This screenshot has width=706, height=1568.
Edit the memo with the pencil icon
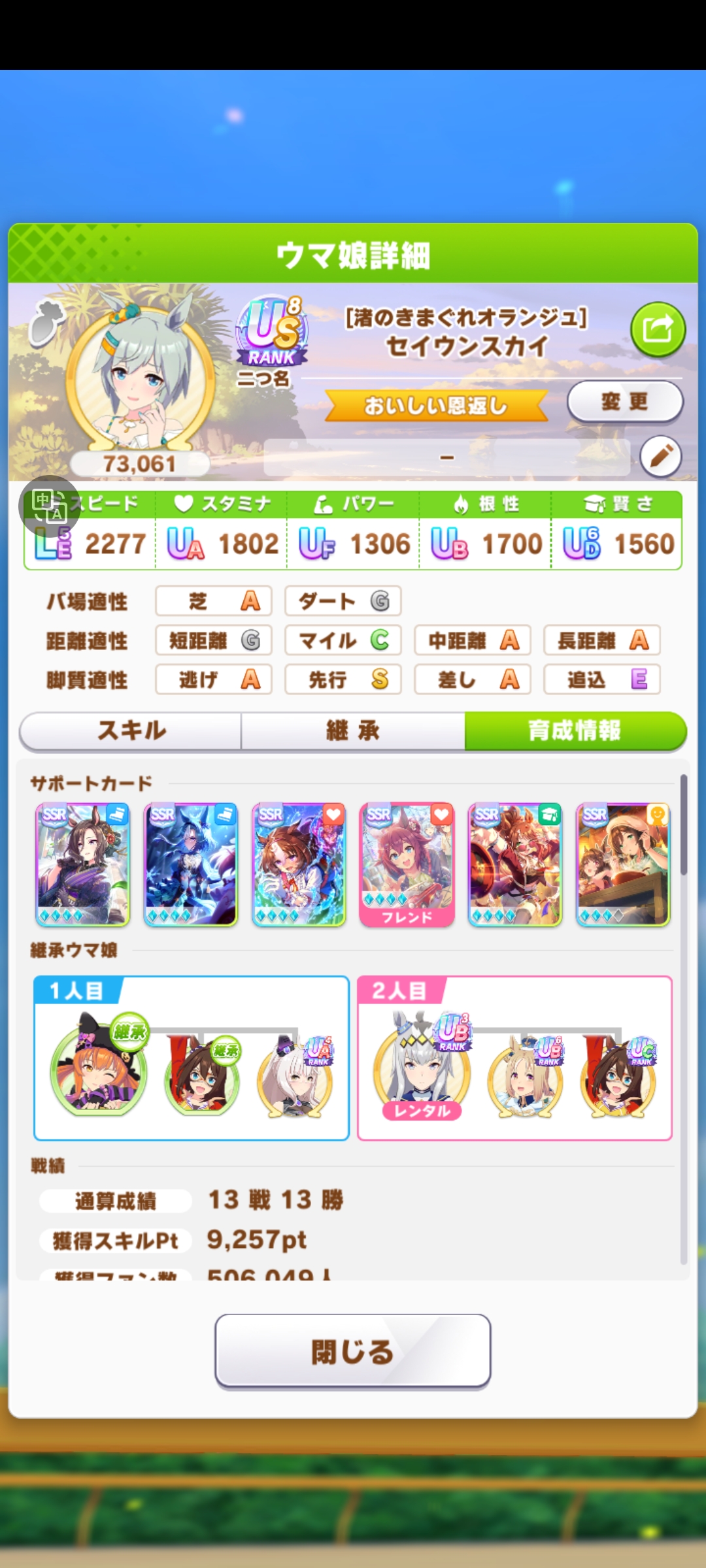(x=661, y=456)
